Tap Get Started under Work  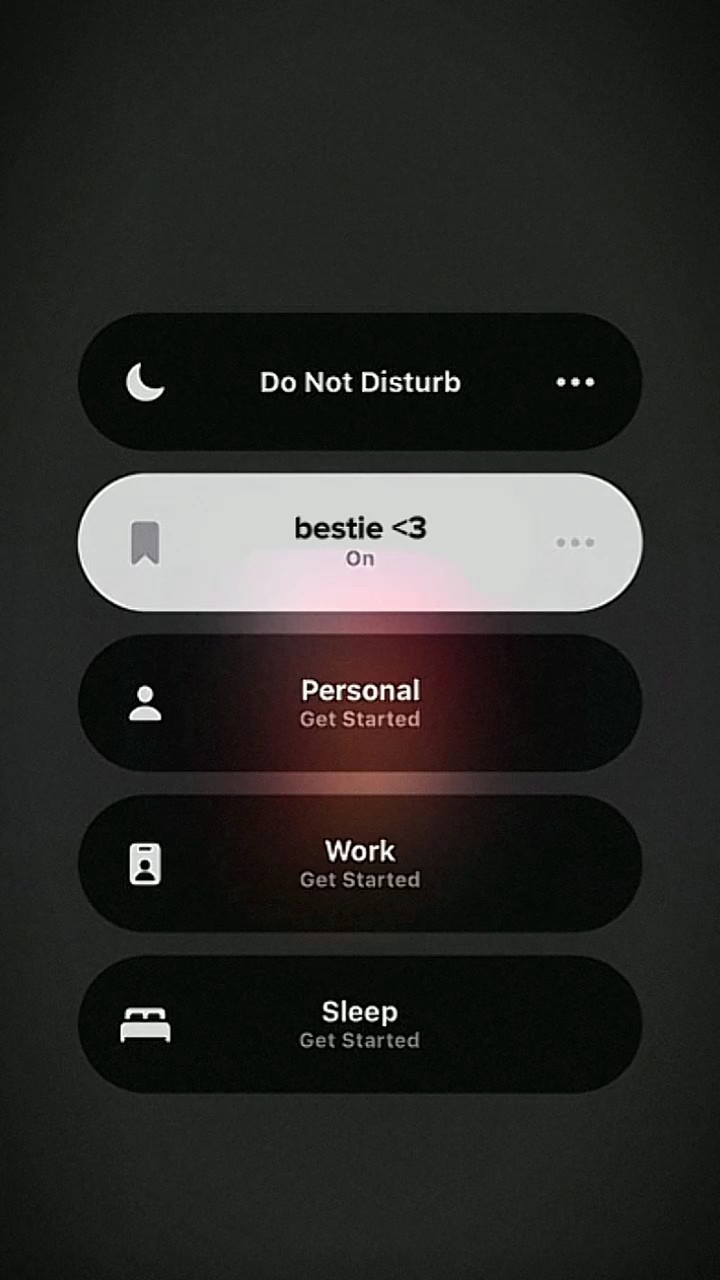tap(360, 880)
